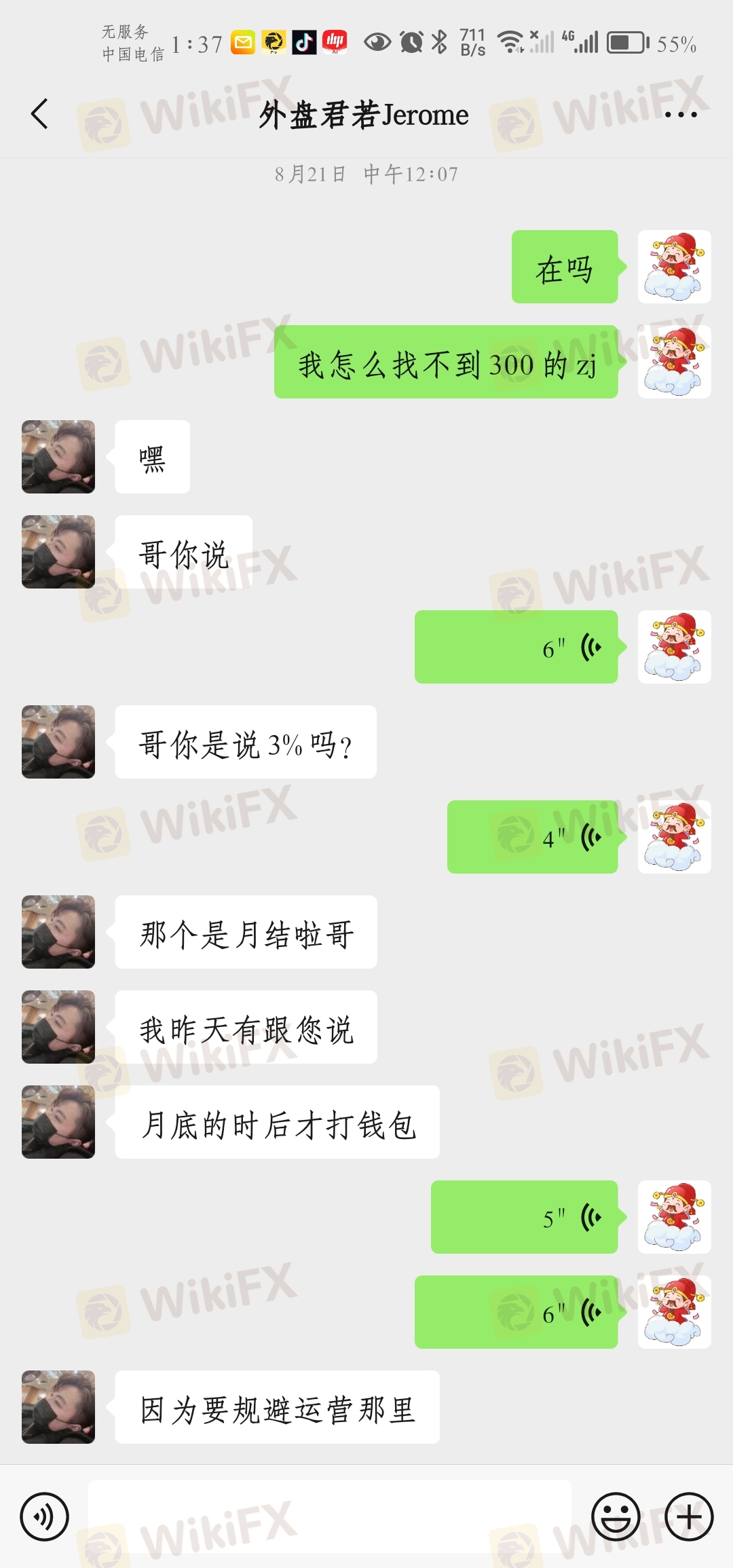Screen dimensions: 733x1568
Task: Switch to voice input mode
Action: [x=44, y=1517]
